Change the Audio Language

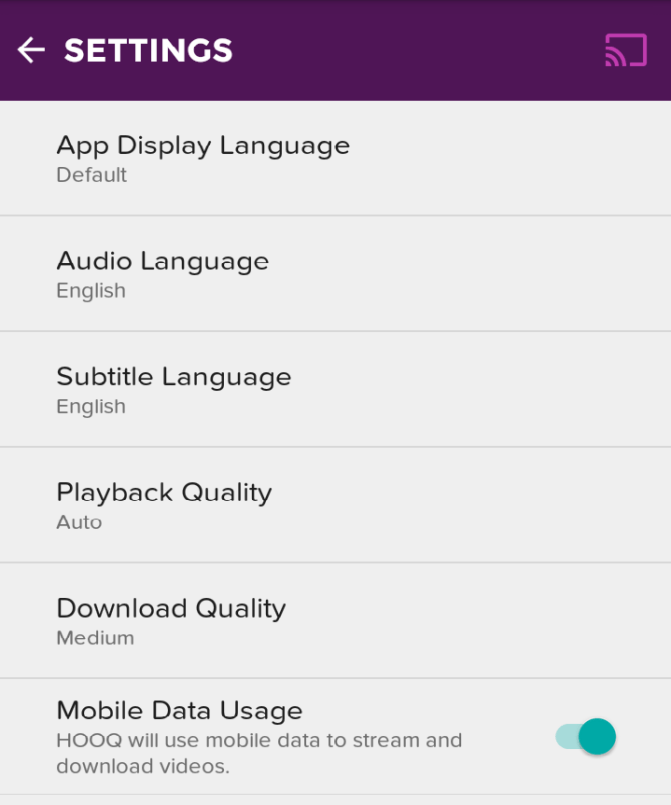point(163,273)
